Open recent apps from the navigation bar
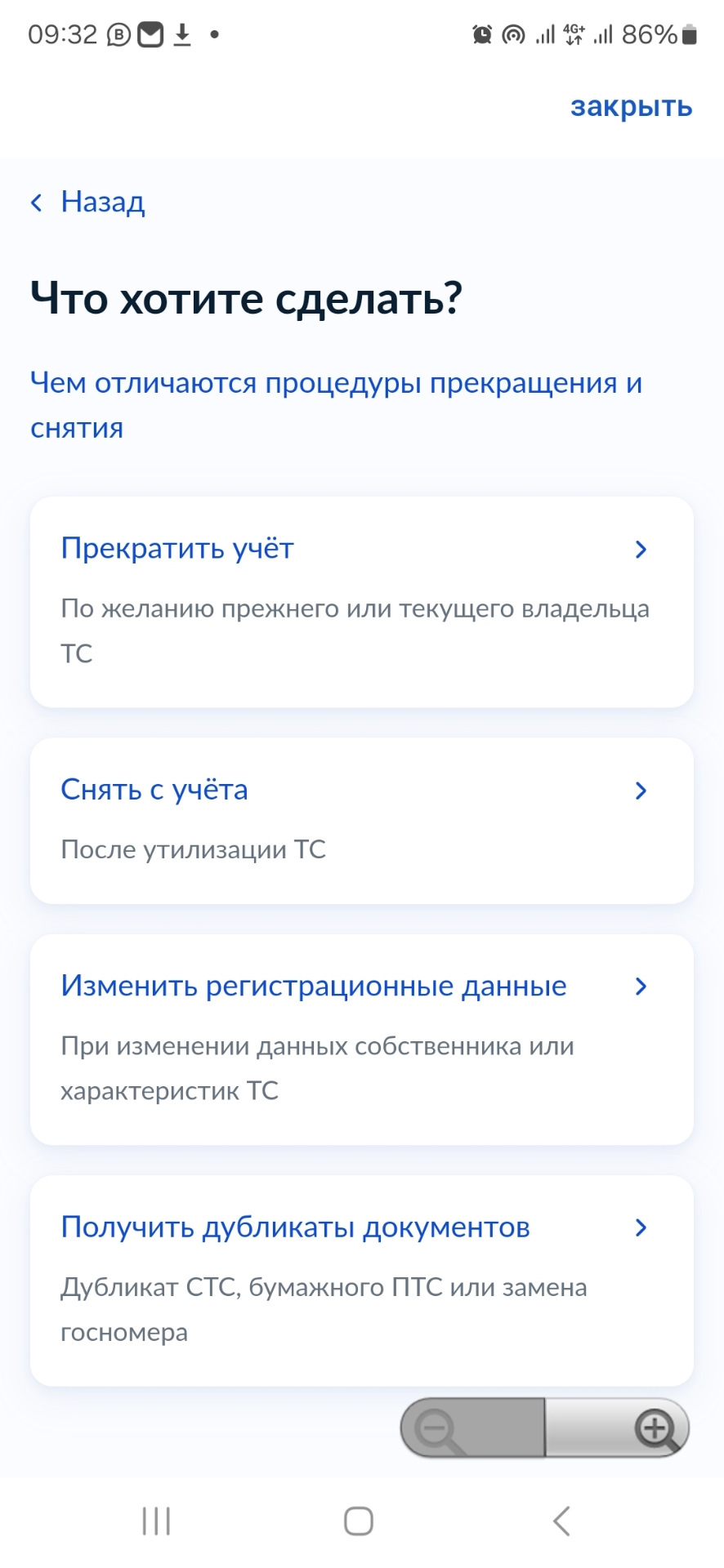Screen dimensions: 724x1568 tap(156, 1521)
